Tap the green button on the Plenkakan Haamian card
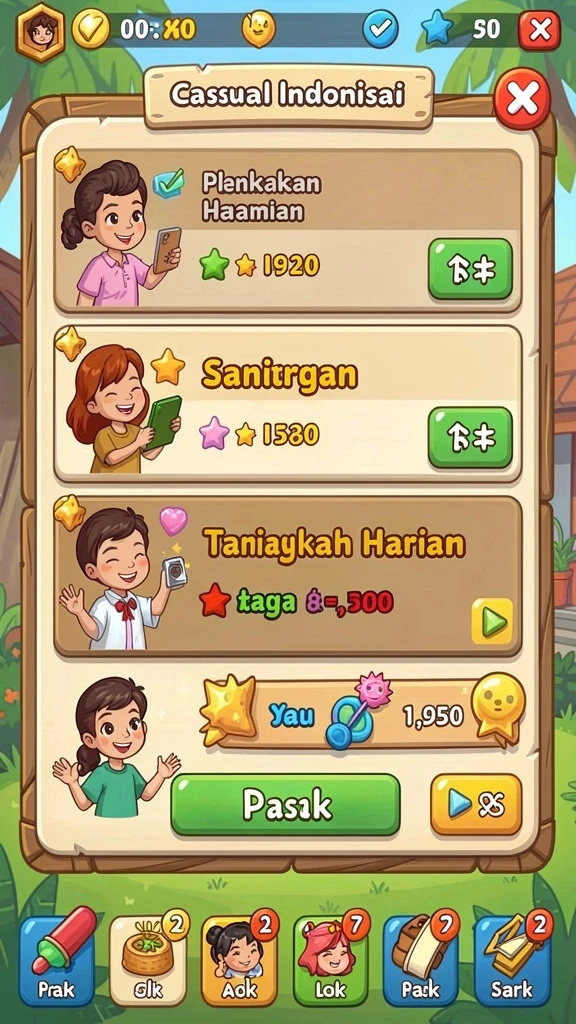This screenshot has height=1024, width=576. pos(470,269)
